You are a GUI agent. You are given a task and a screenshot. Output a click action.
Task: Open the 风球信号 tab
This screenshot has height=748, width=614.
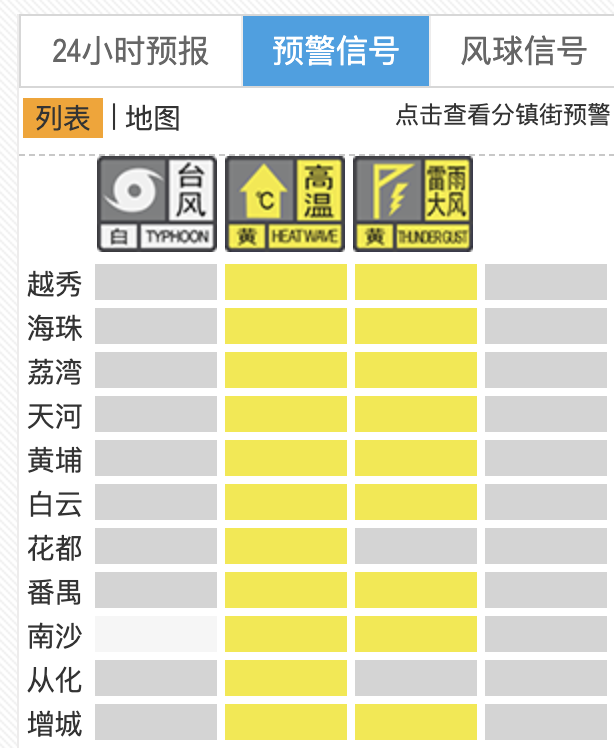coord(522,51)
